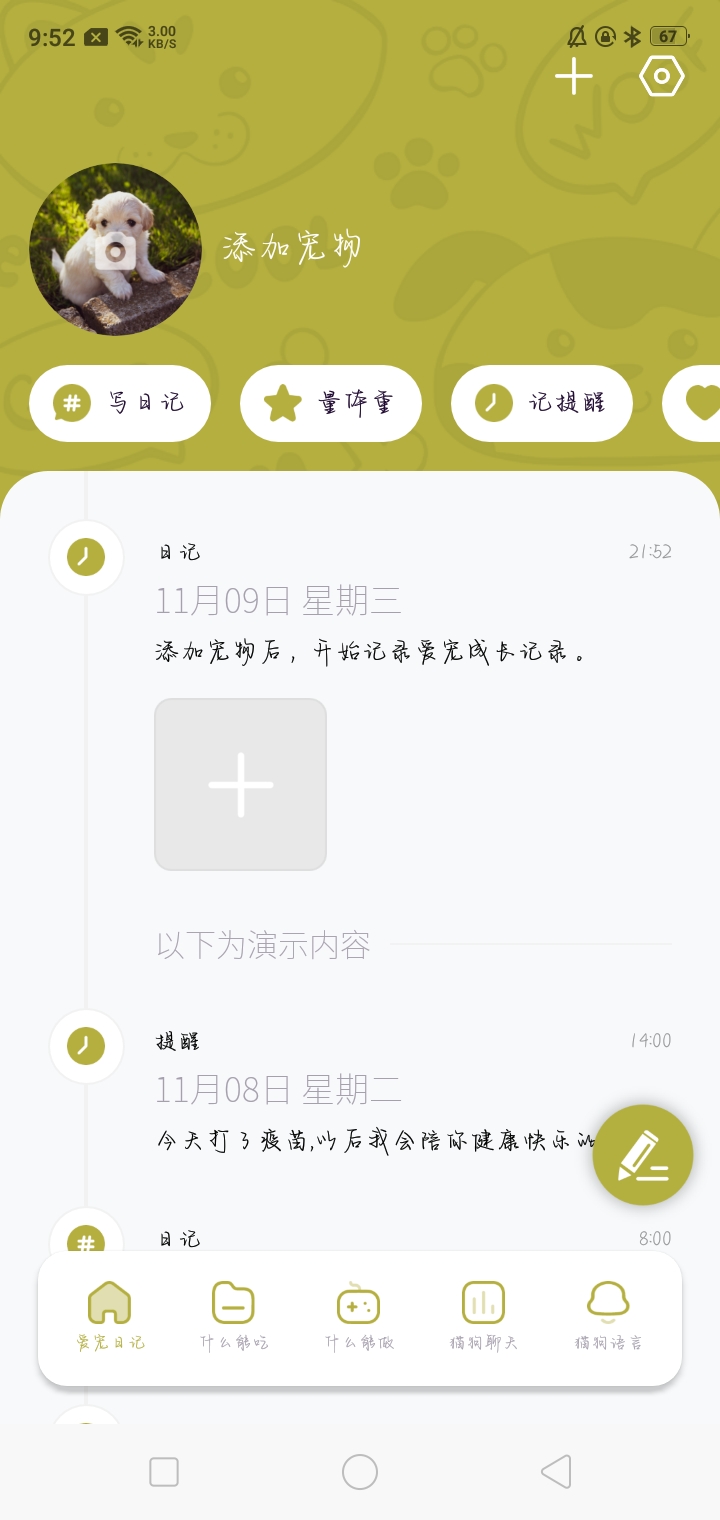Switch to the 什么能做 tab
The image size is (720, 1520).
[358, 1316]
